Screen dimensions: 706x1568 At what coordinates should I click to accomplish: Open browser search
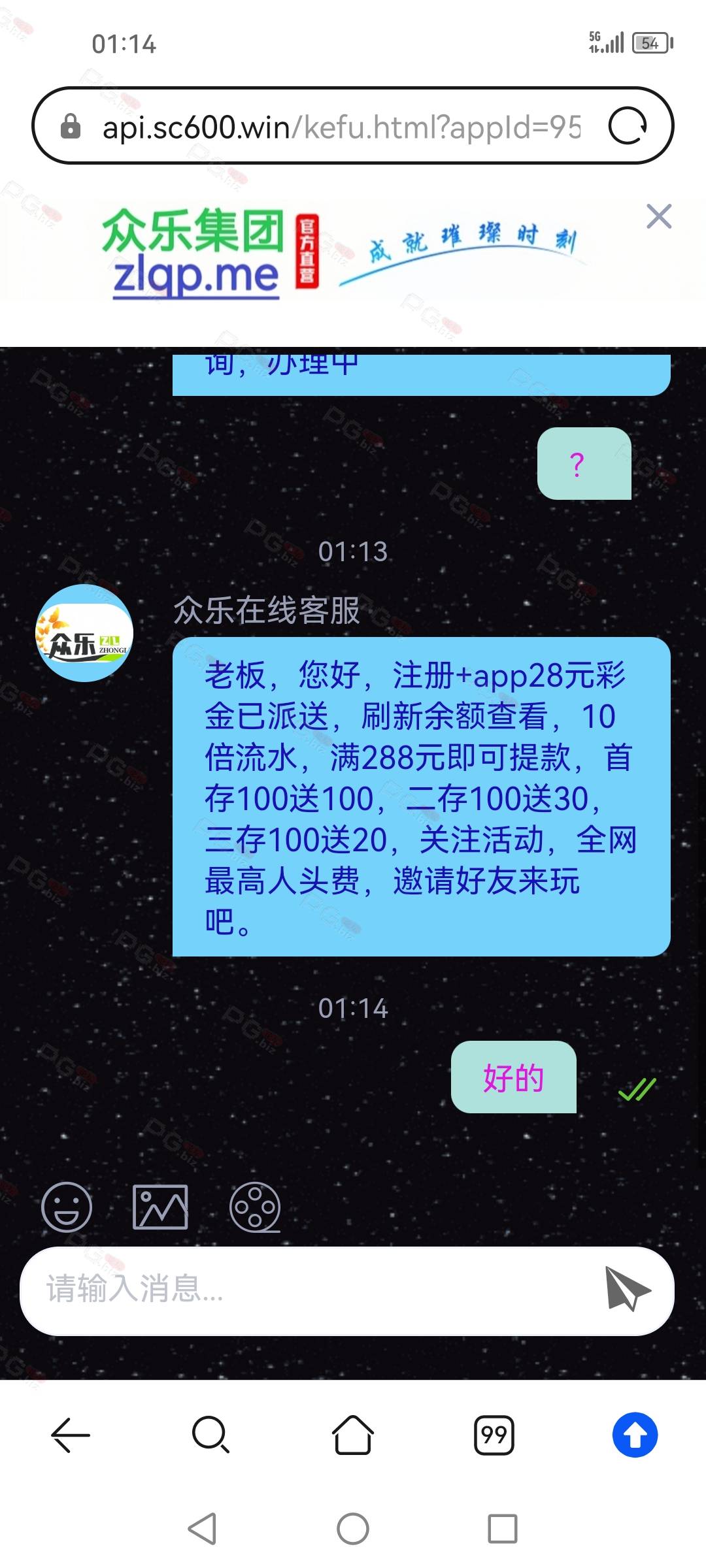[x=211, y=1435]
